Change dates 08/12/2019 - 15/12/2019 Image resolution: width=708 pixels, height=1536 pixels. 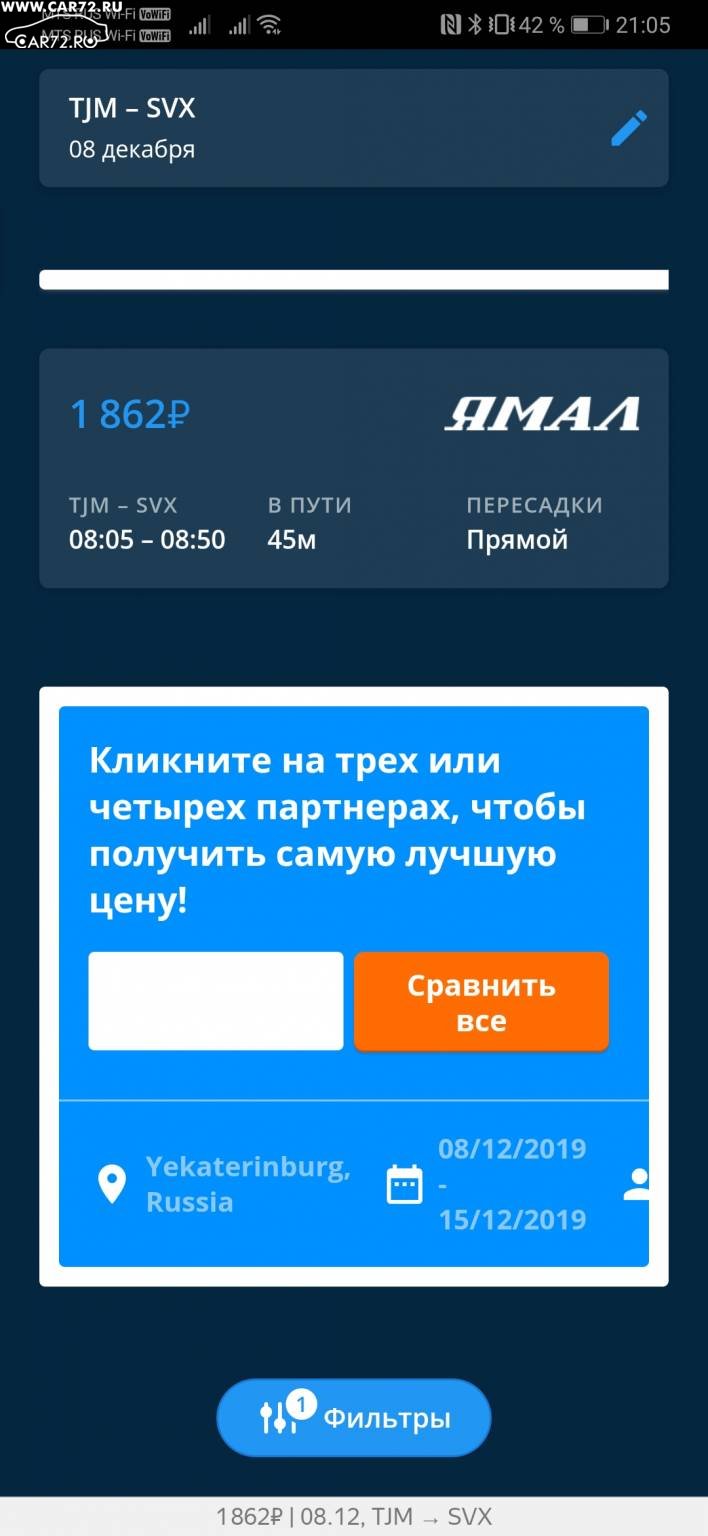(487, 1184)
